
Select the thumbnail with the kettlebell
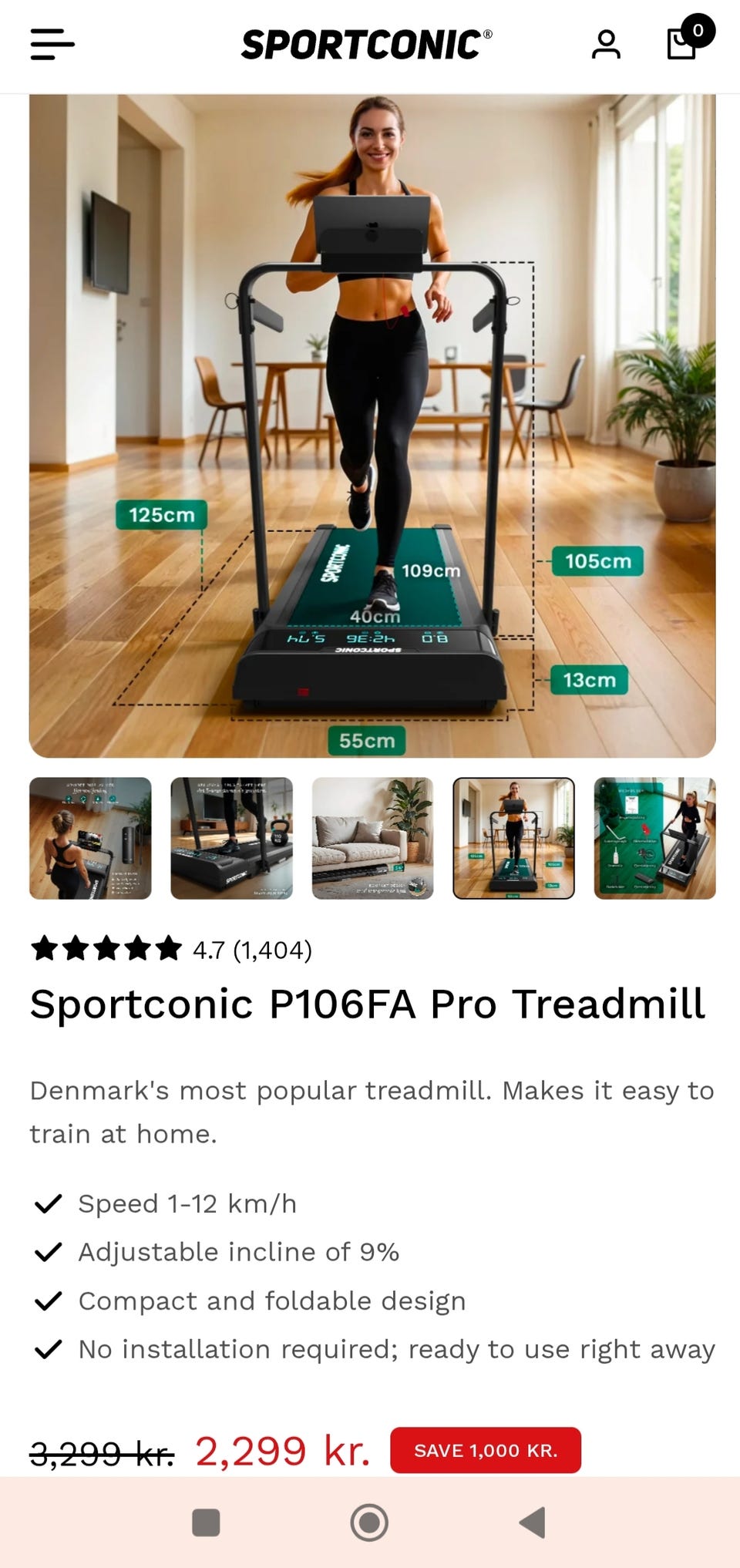coord(231,838)
